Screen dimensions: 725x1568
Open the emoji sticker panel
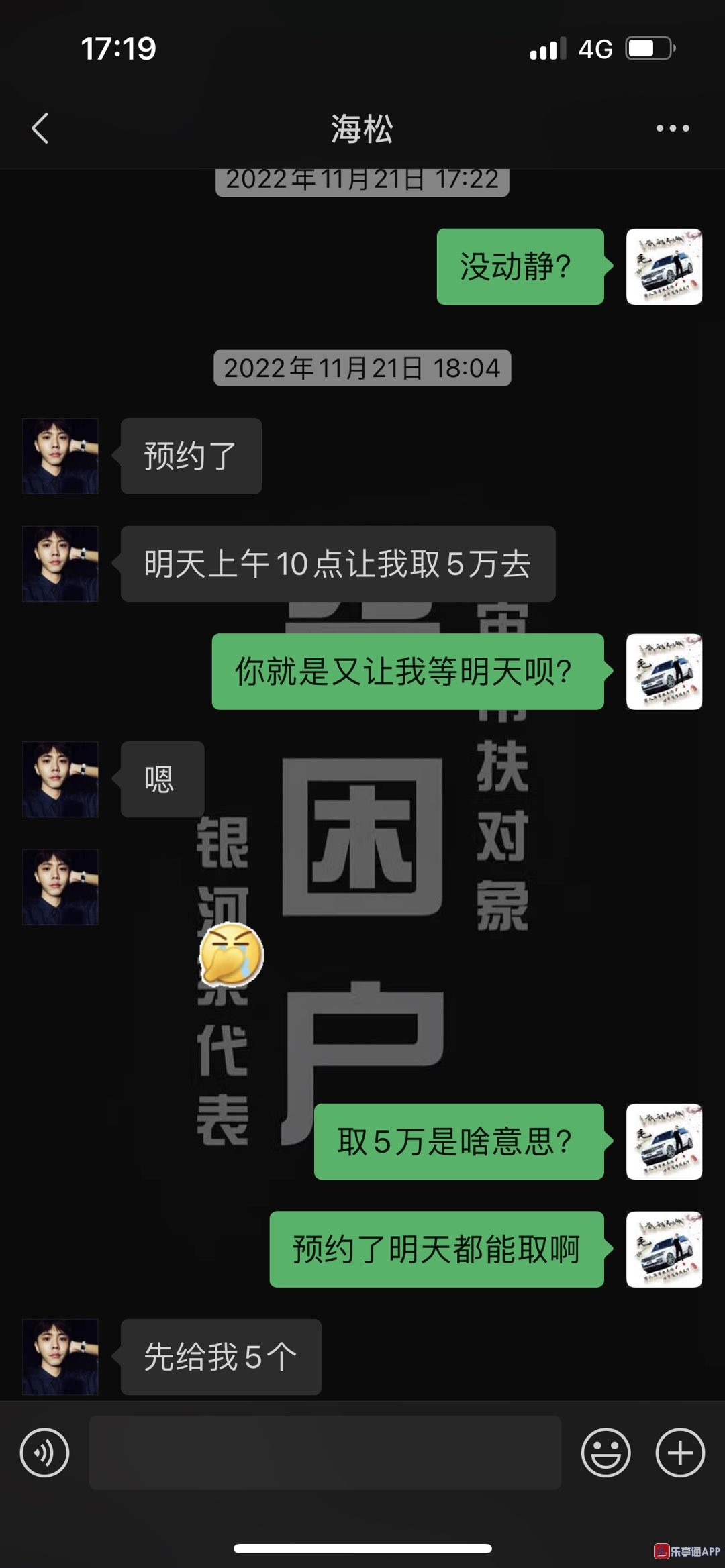606,1453
